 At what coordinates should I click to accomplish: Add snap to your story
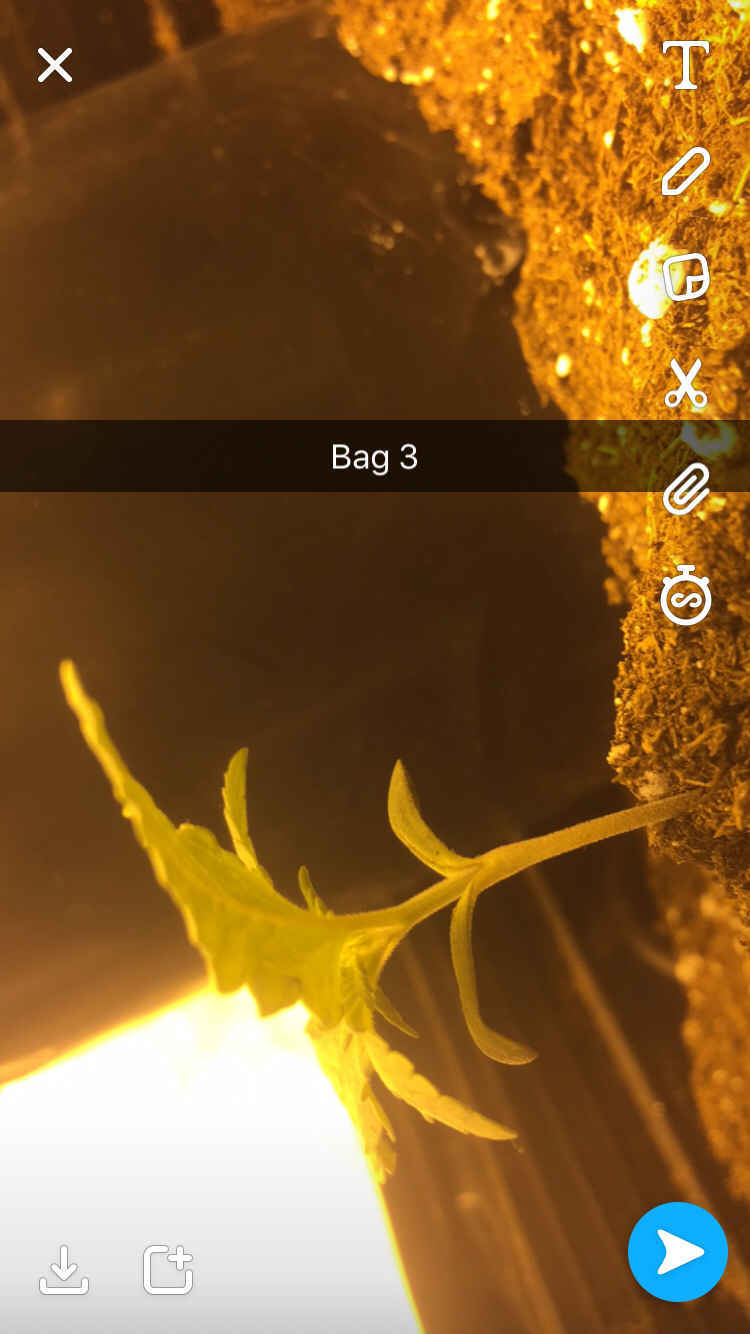[168, 1269]
